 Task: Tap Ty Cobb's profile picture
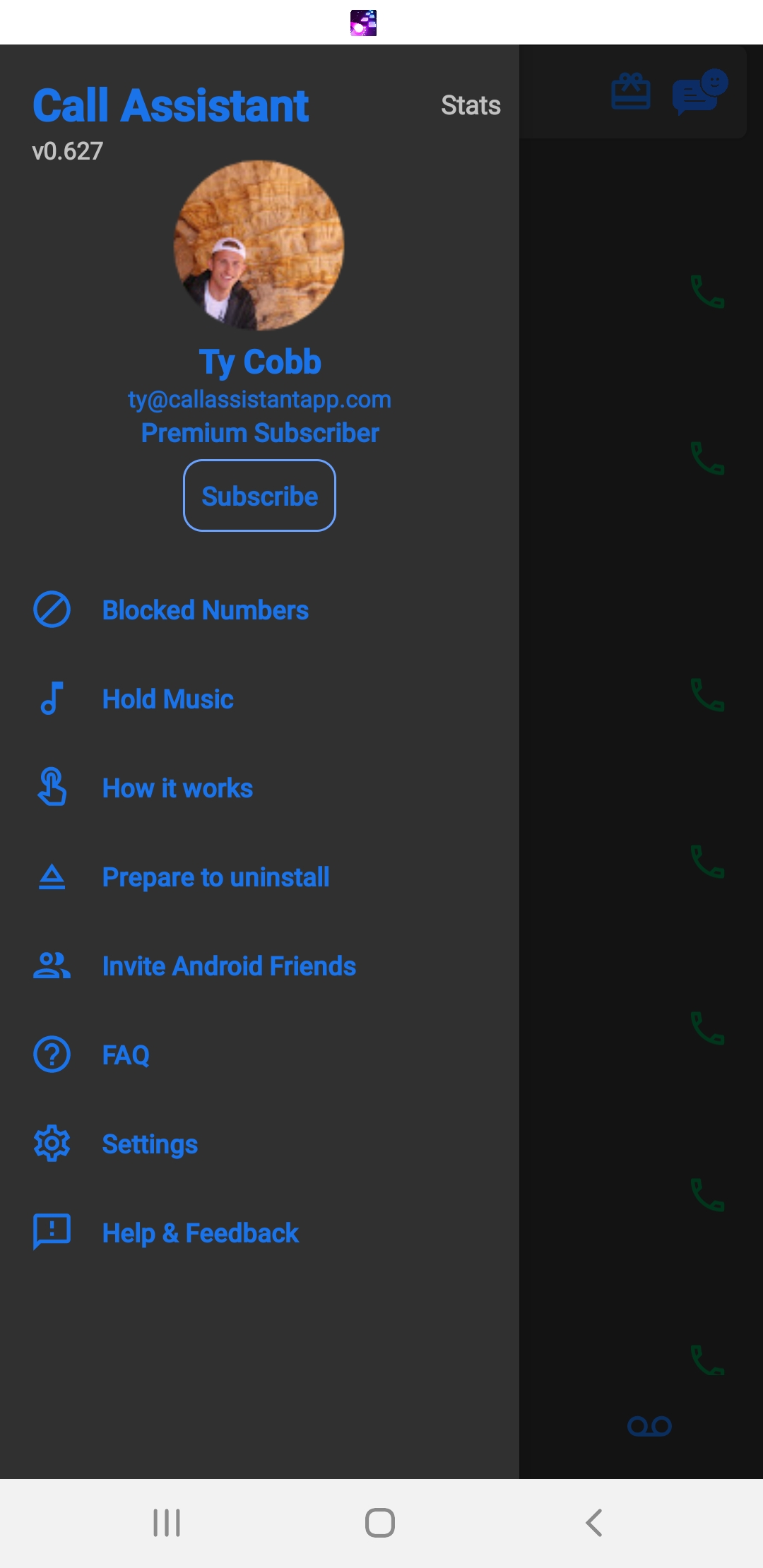(259, 245)
